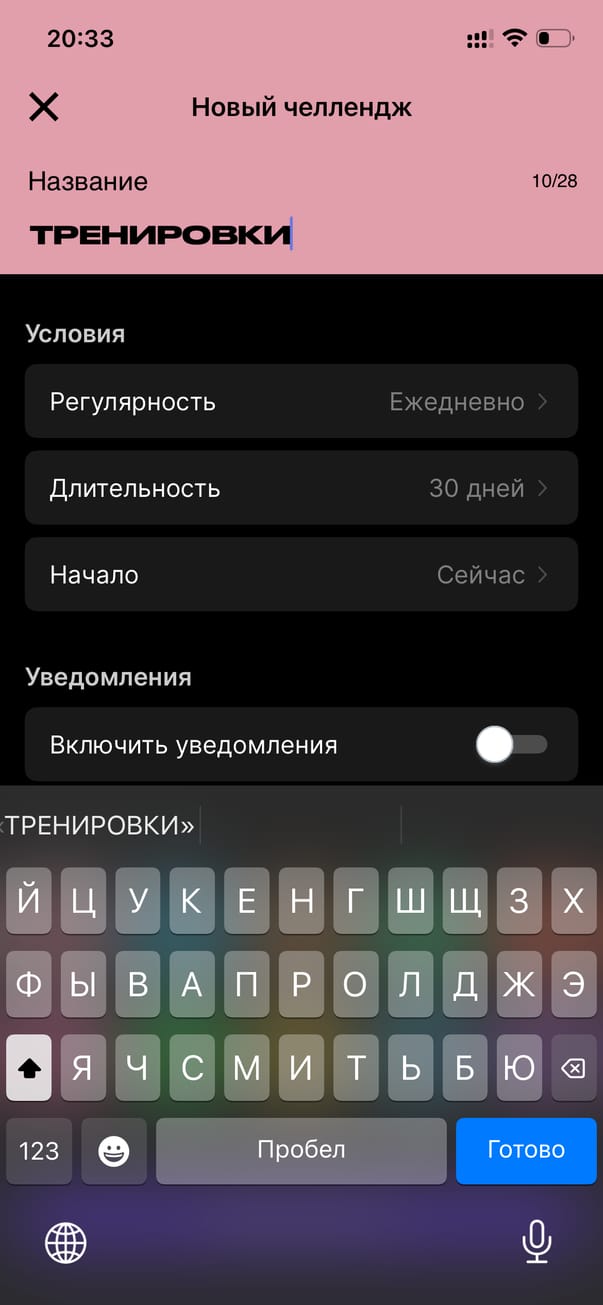Close the new challenge screen
The width and height of the screenshot is (603, 1305).
click(44, 107)
